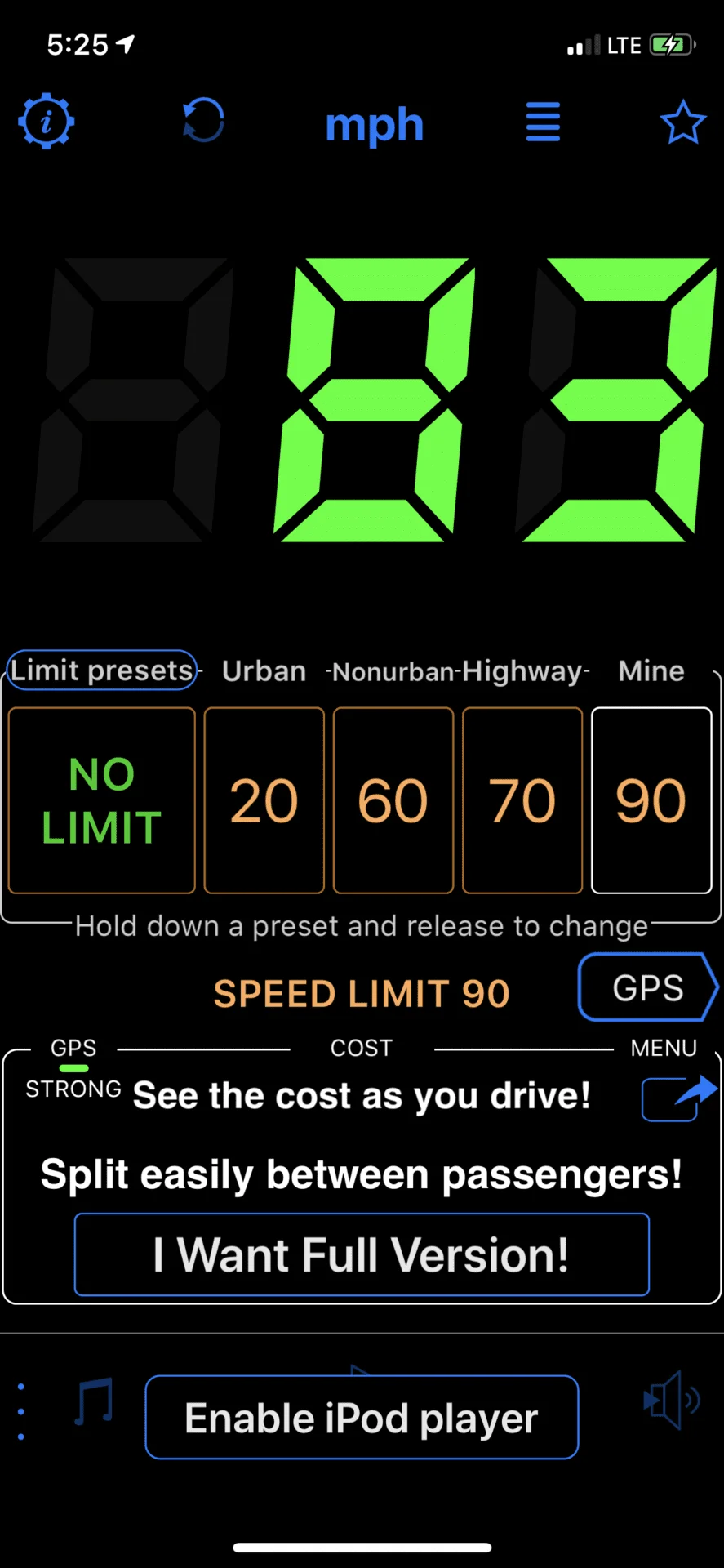Switch to the COST tab
724x1568 pixels.
click(x=362, y=1048)
